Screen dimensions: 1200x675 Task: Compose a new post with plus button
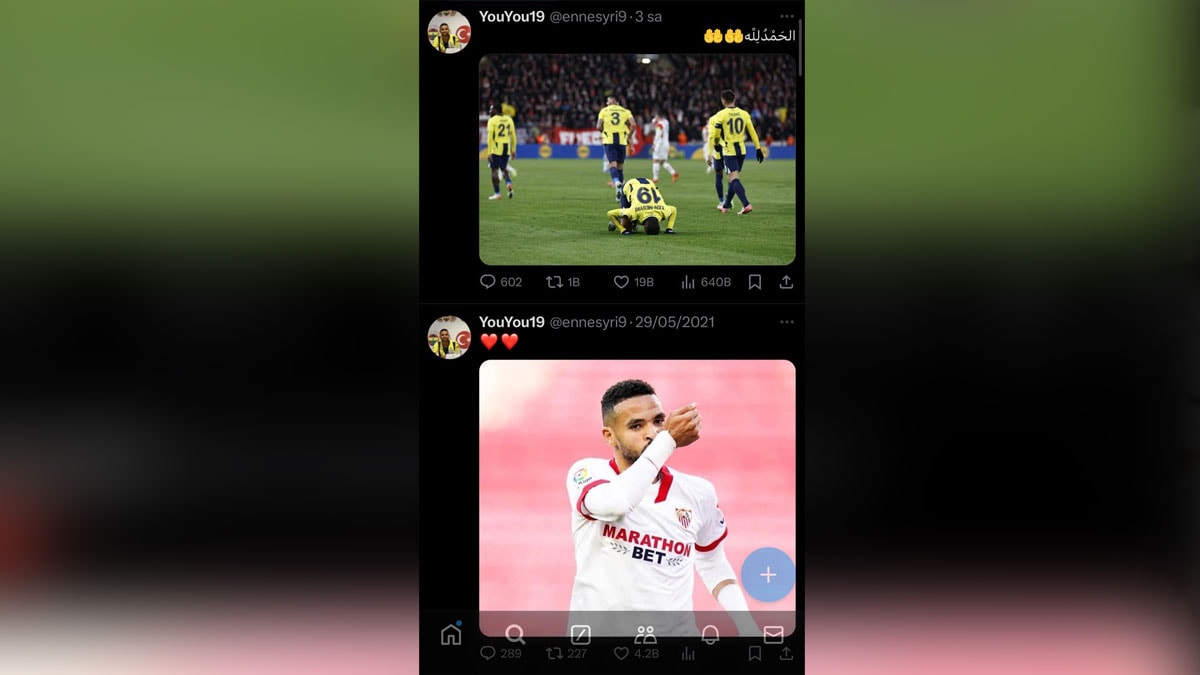768,575
